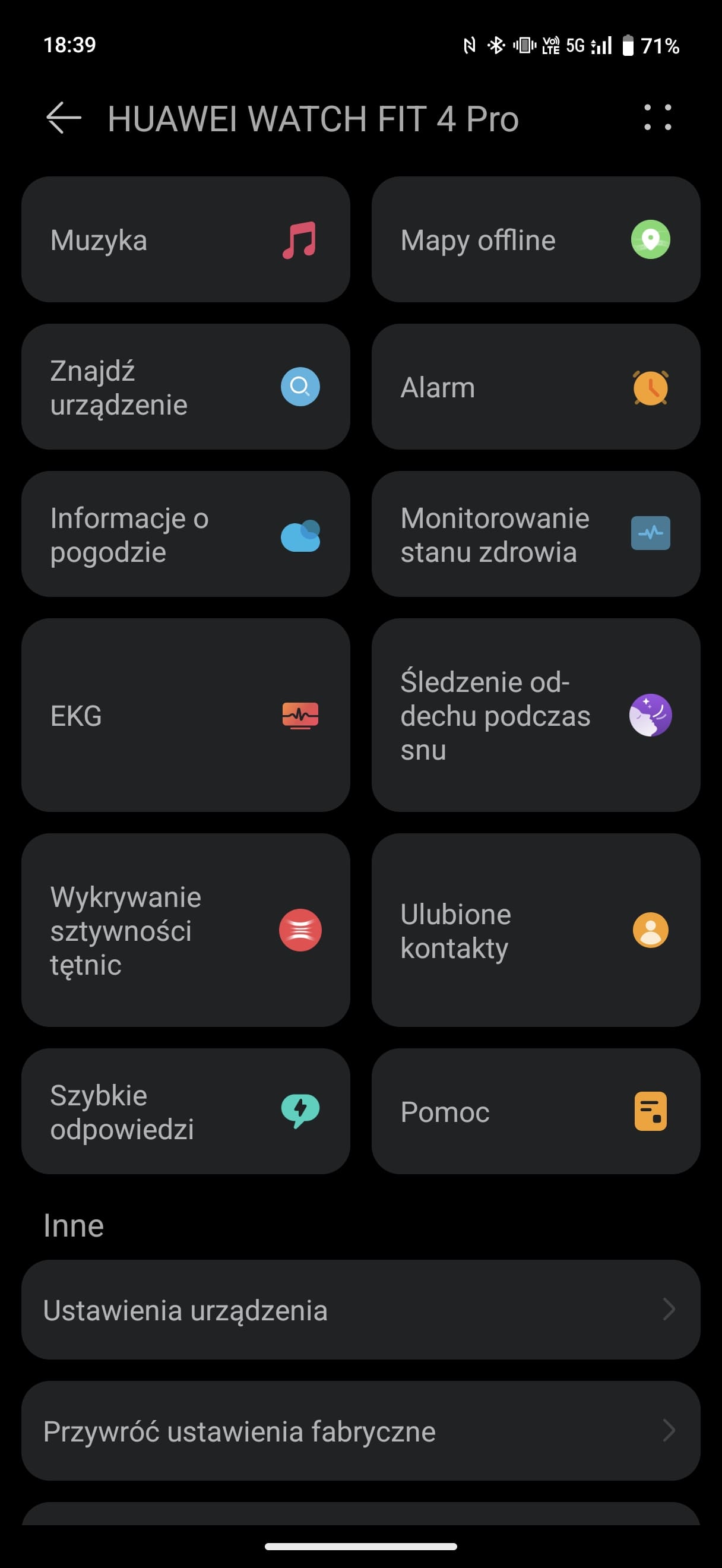Select Znajdź urządzenie
722x1568 pixels.
185,387
